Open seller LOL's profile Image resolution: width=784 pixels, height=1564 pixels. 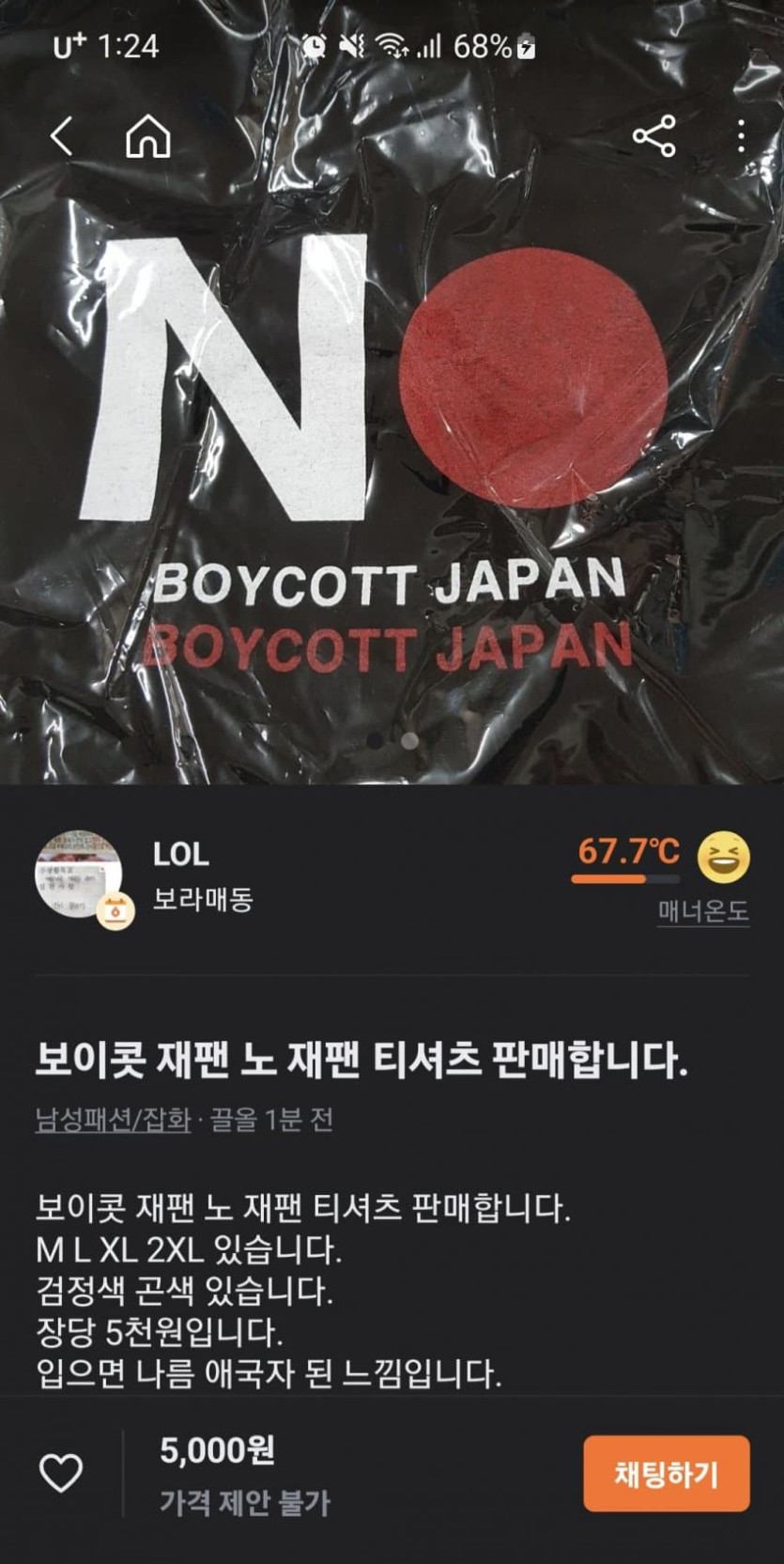coord(180,854)
